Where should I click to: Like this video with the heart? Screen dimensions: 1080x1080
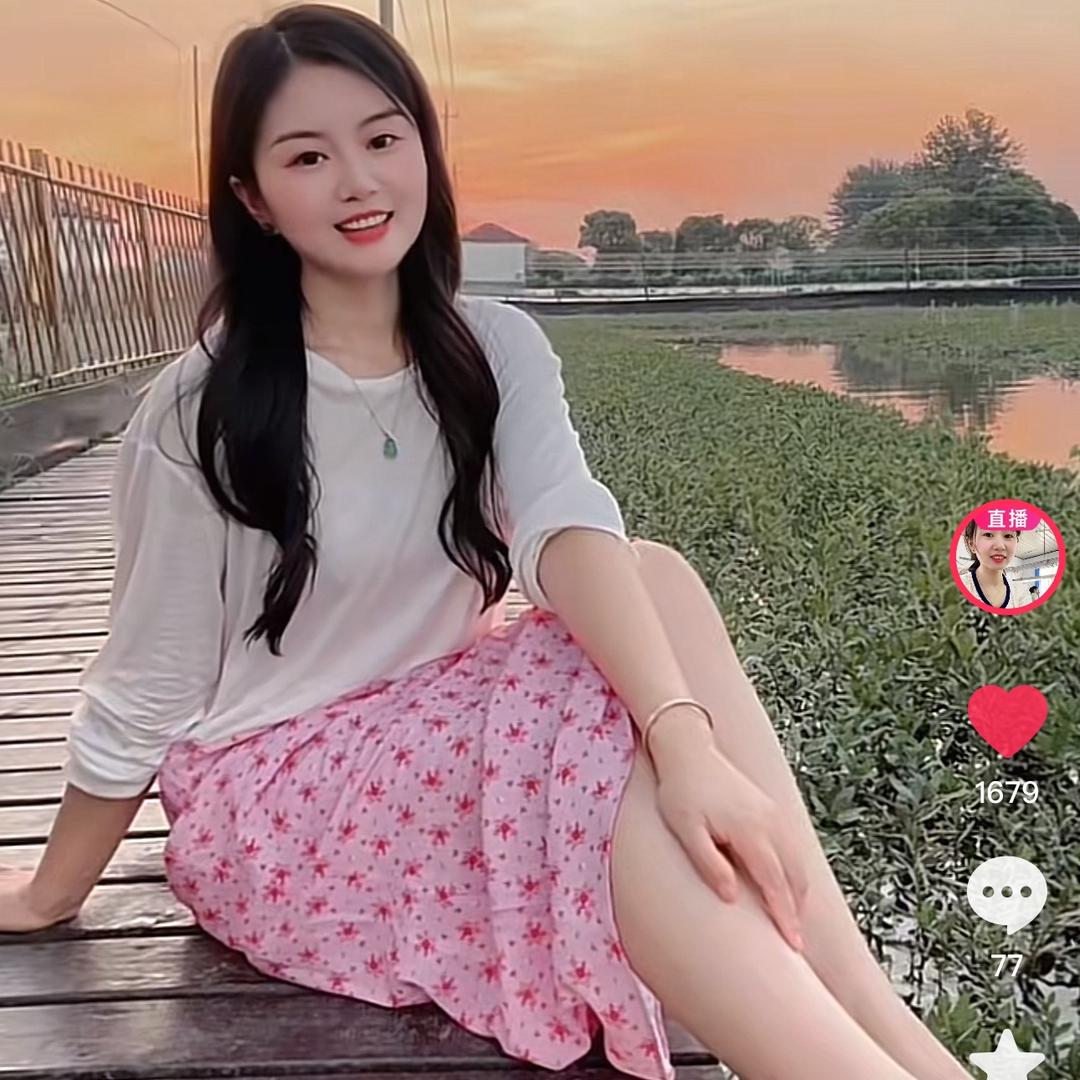[1008, 720]
